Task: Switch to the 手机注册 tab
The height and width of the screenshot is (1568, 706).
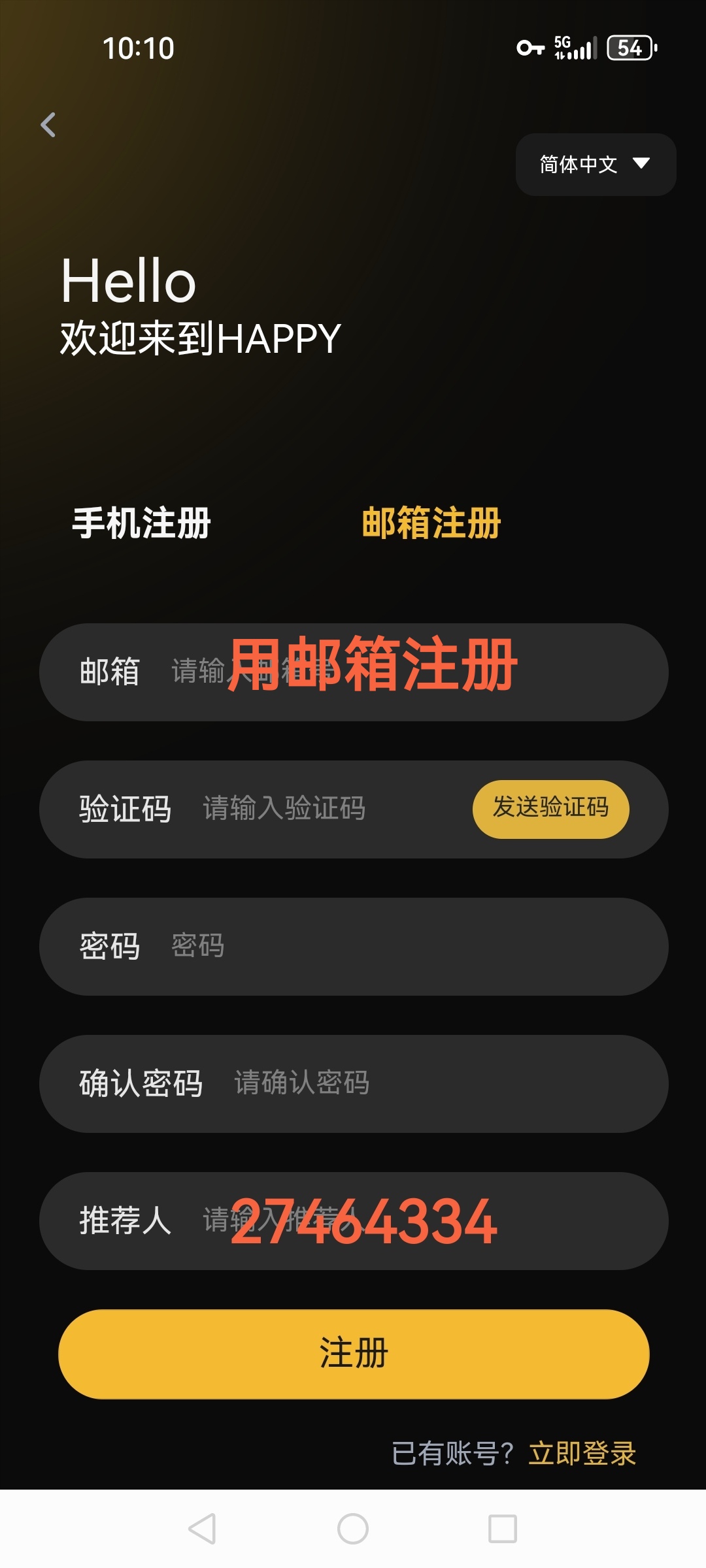Action: click(141, 523)
